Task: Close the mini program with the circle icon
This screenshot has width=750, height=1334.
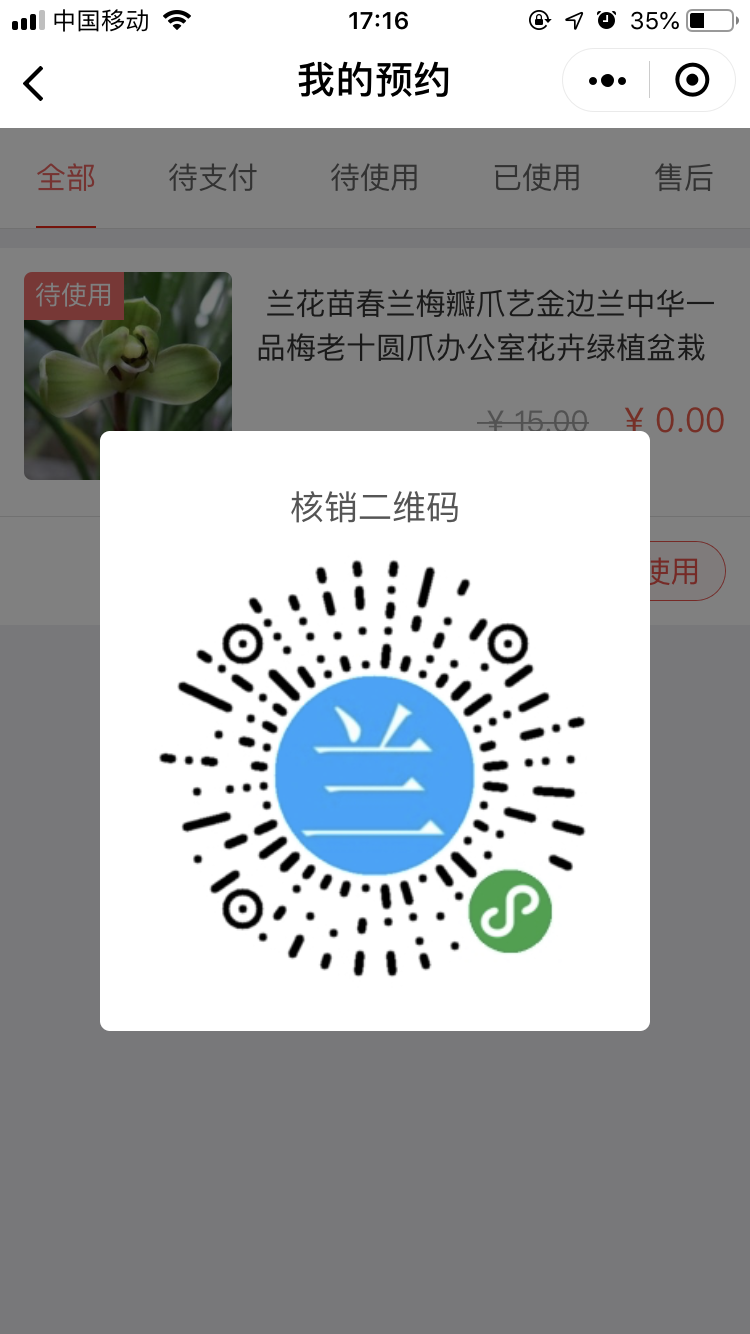Action: click(692, 81)
